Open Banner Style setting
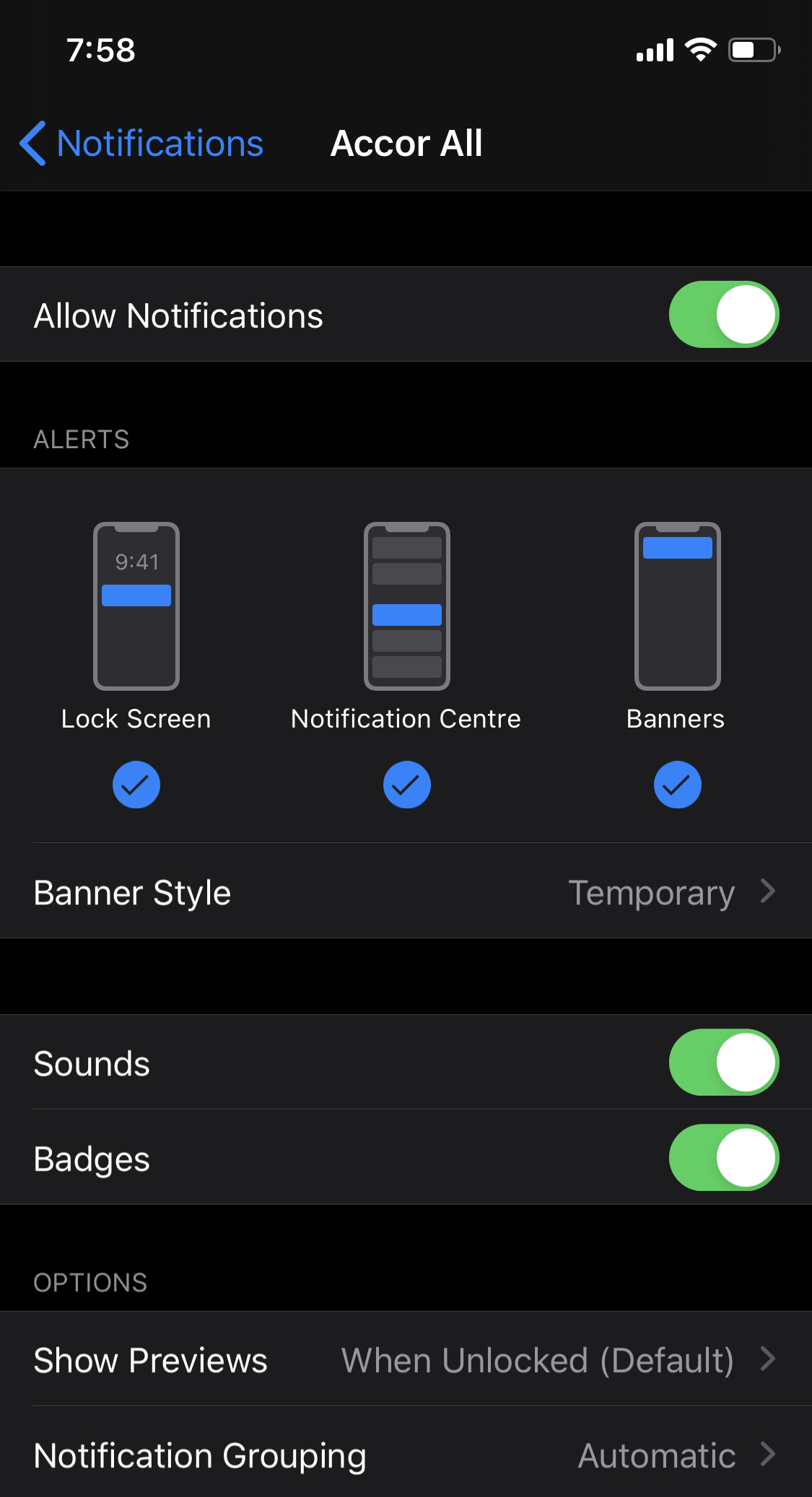812x1497 pixels. point(406,892)
